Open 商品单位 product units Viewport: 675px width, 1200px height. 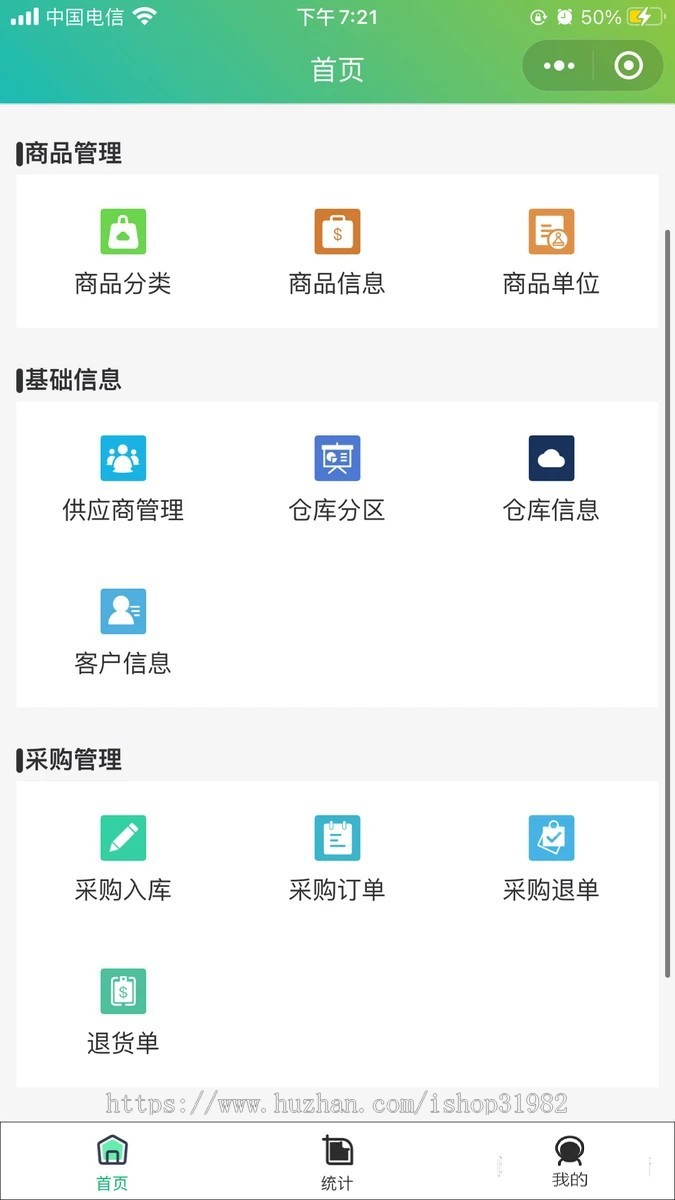pyautogui.click(x=551, y=251)
